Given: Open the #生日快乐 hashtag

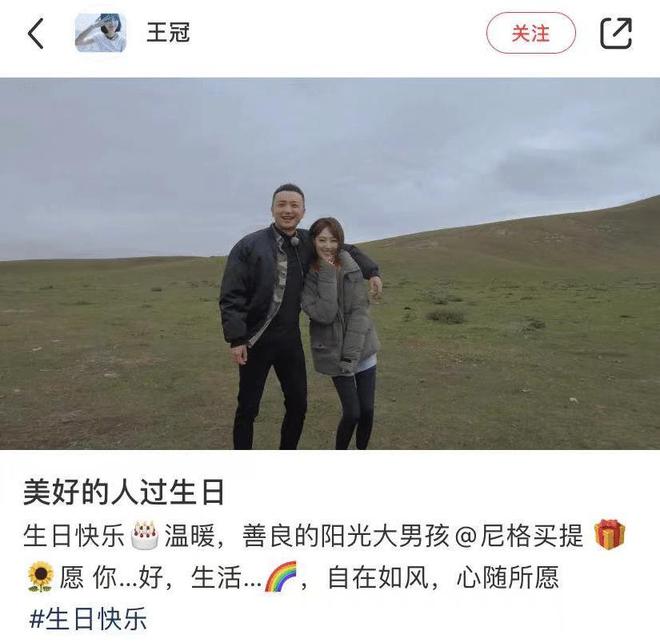Looking at the screenshot, I should (88, 618).
